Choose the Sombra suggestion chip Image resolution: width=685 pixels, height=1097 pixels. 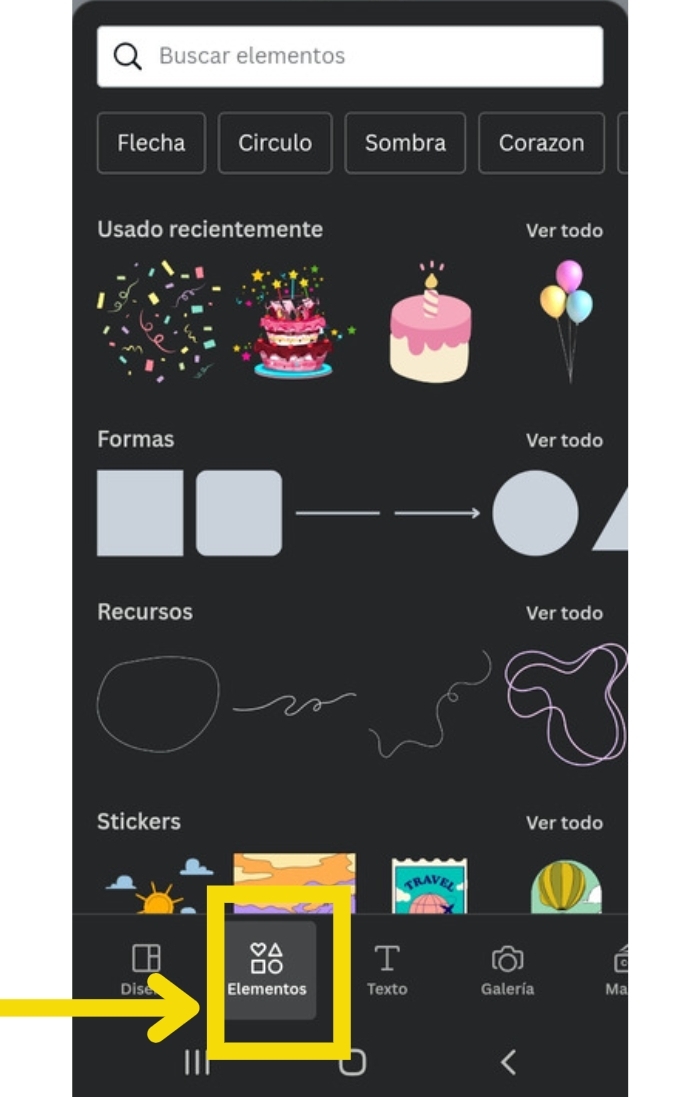405,143
